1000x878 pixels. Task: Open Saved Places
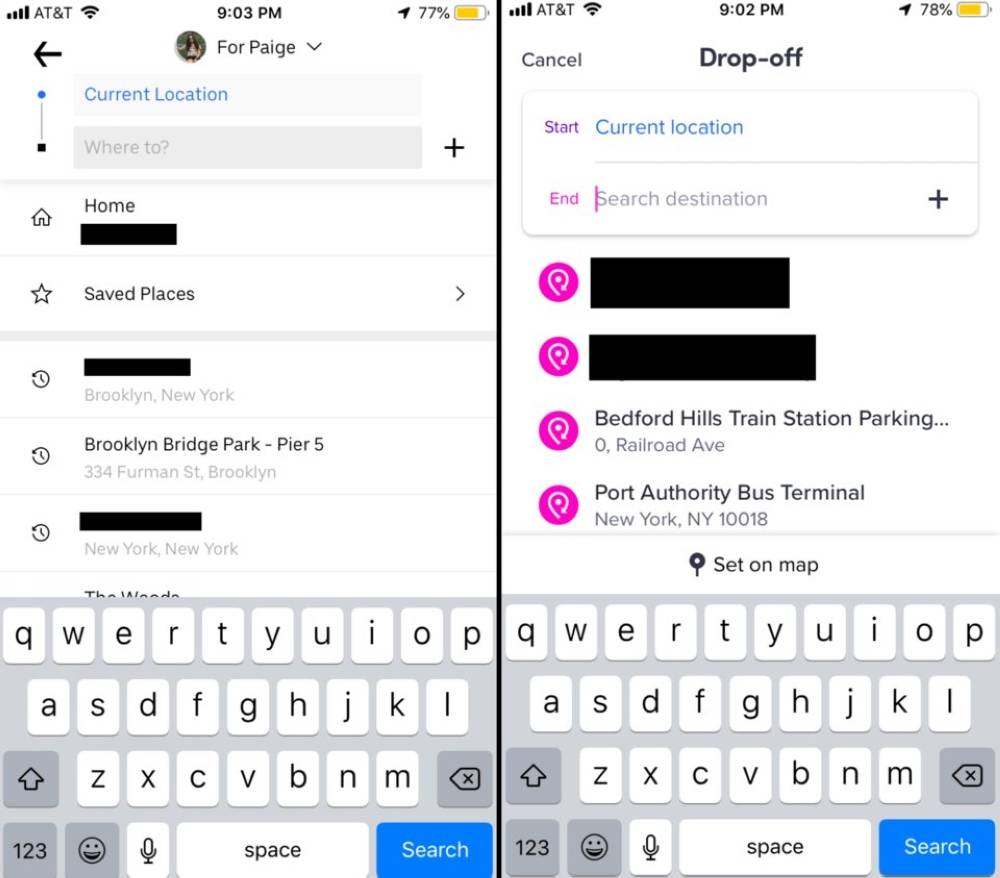tap(248, 294)
